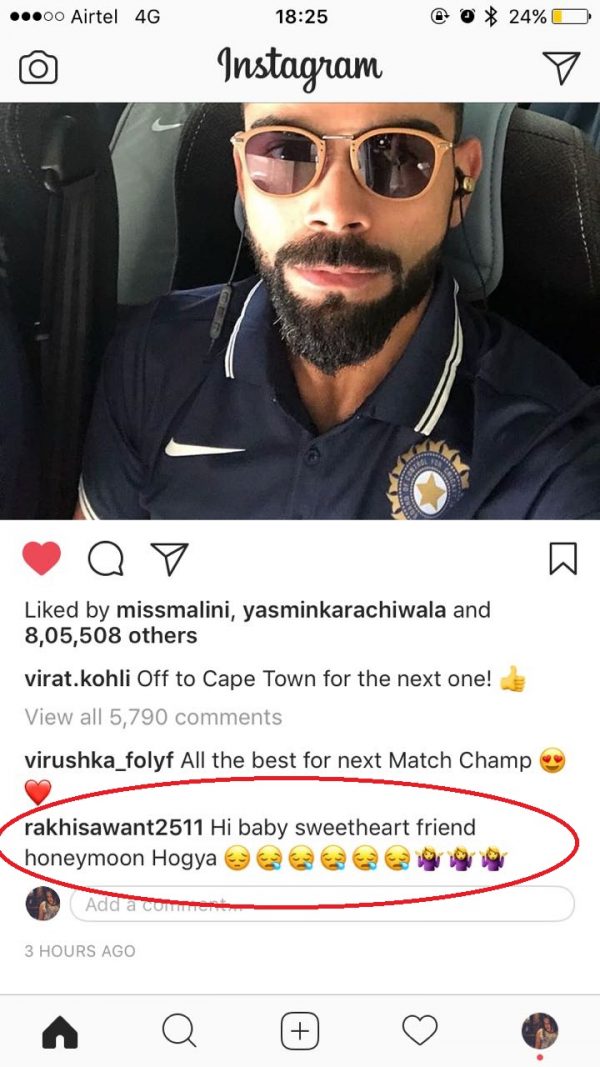Open direct messages paper plane icon

tap(561, 67)
